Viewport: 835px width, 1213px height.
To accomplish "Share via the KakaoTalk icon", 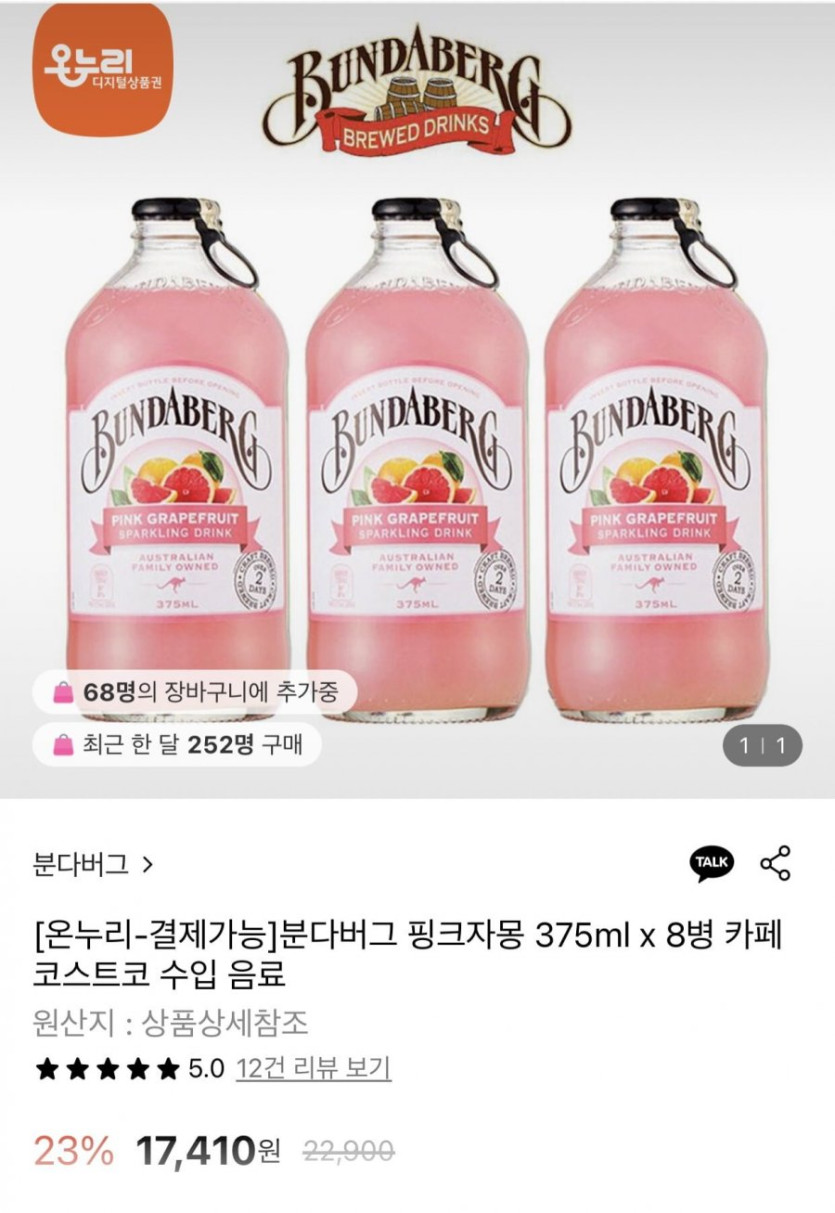I will coord(711,863).
